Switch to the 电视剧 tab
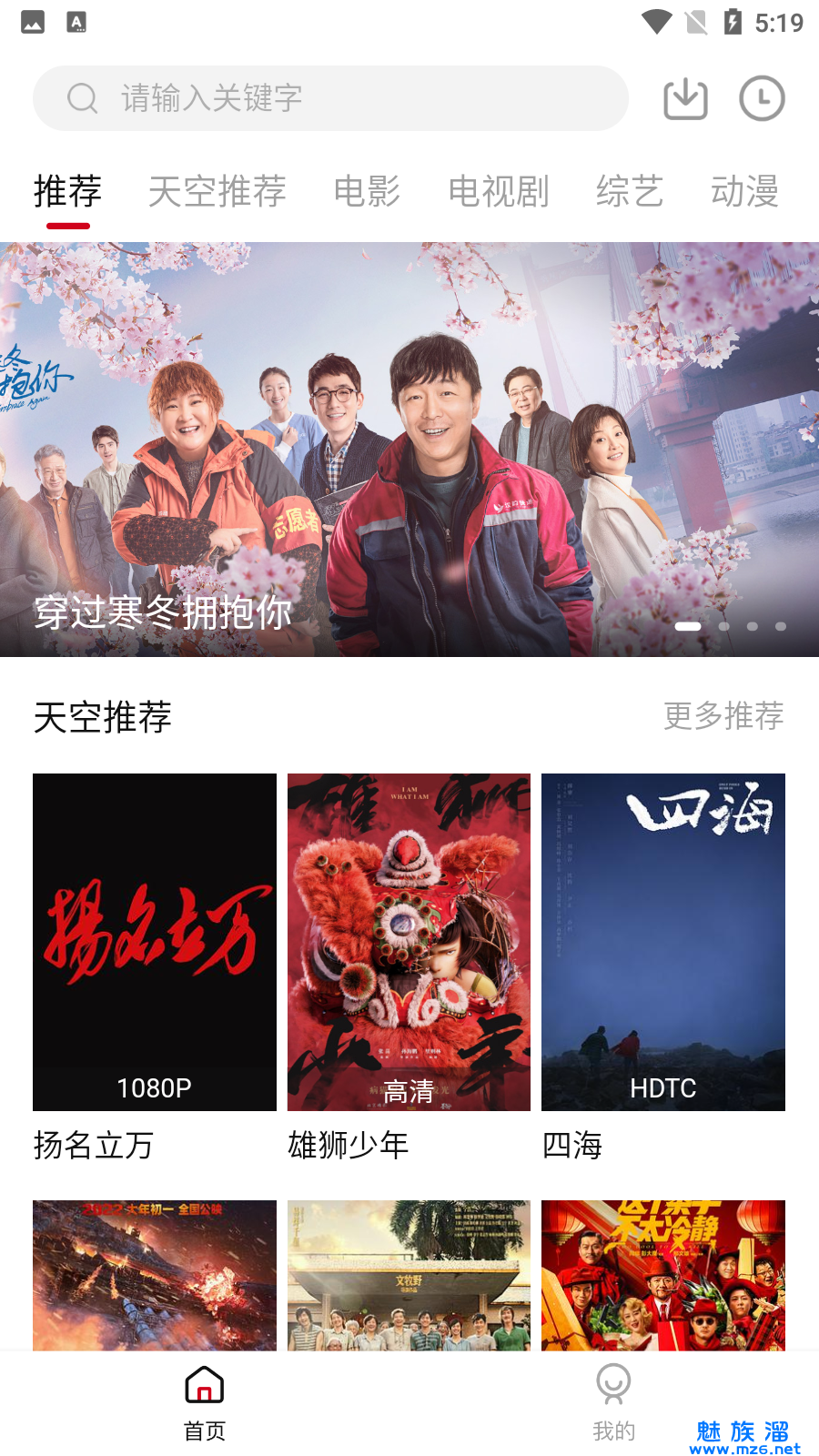 click(499, 192)
